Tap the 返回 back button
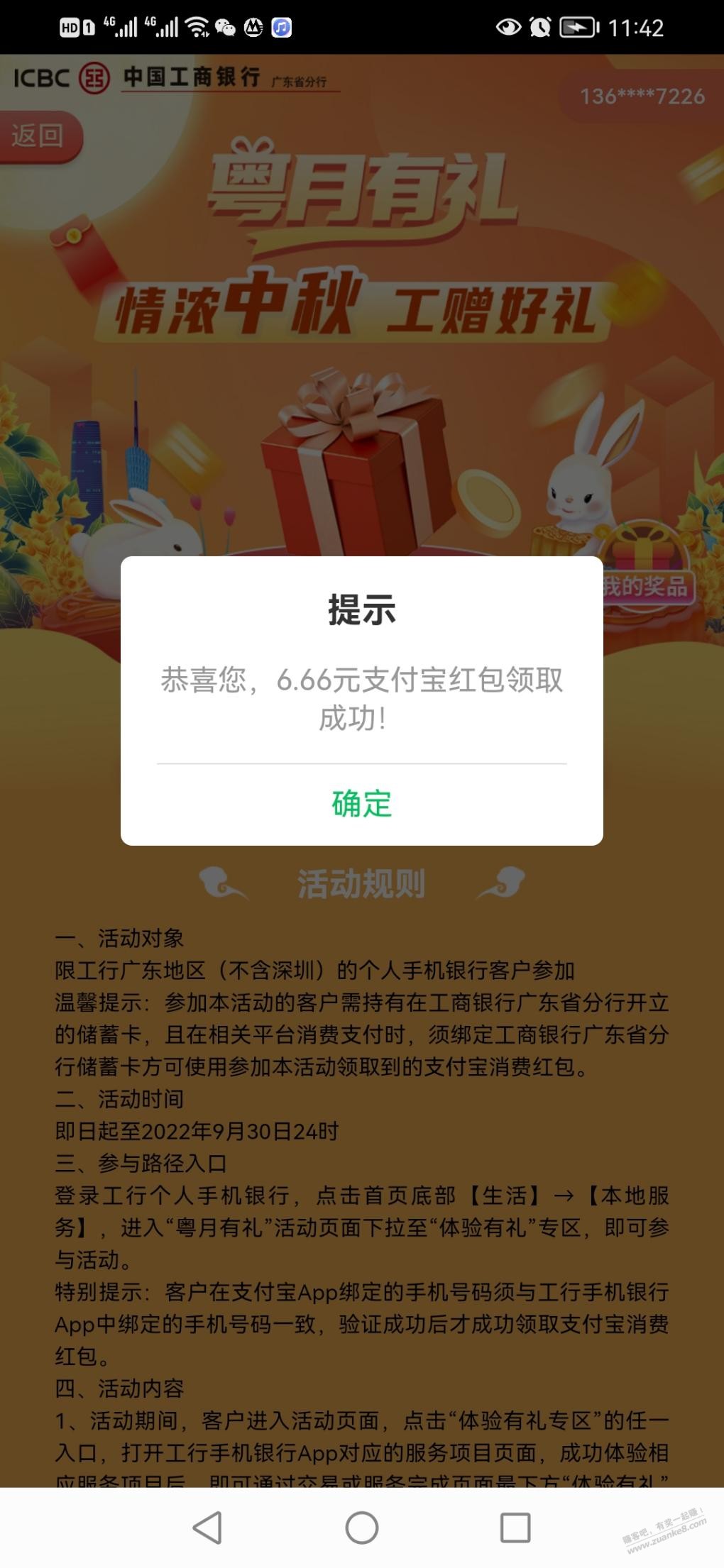Image resolution: width=724 pixels, height=1568 pixels. point(39,136)
